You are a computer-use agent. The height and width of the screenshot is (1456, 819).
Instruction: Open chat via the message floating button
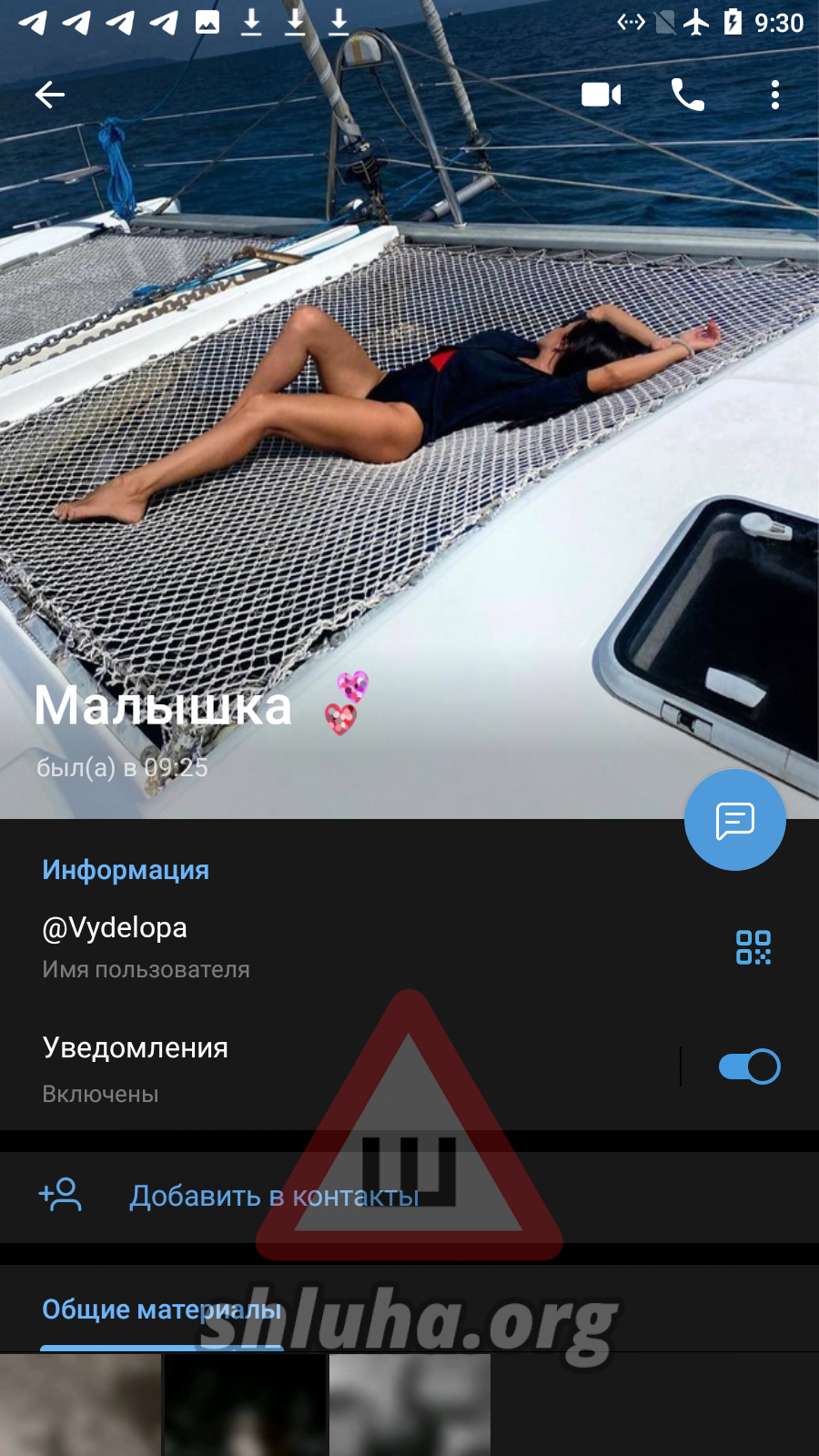734,820
